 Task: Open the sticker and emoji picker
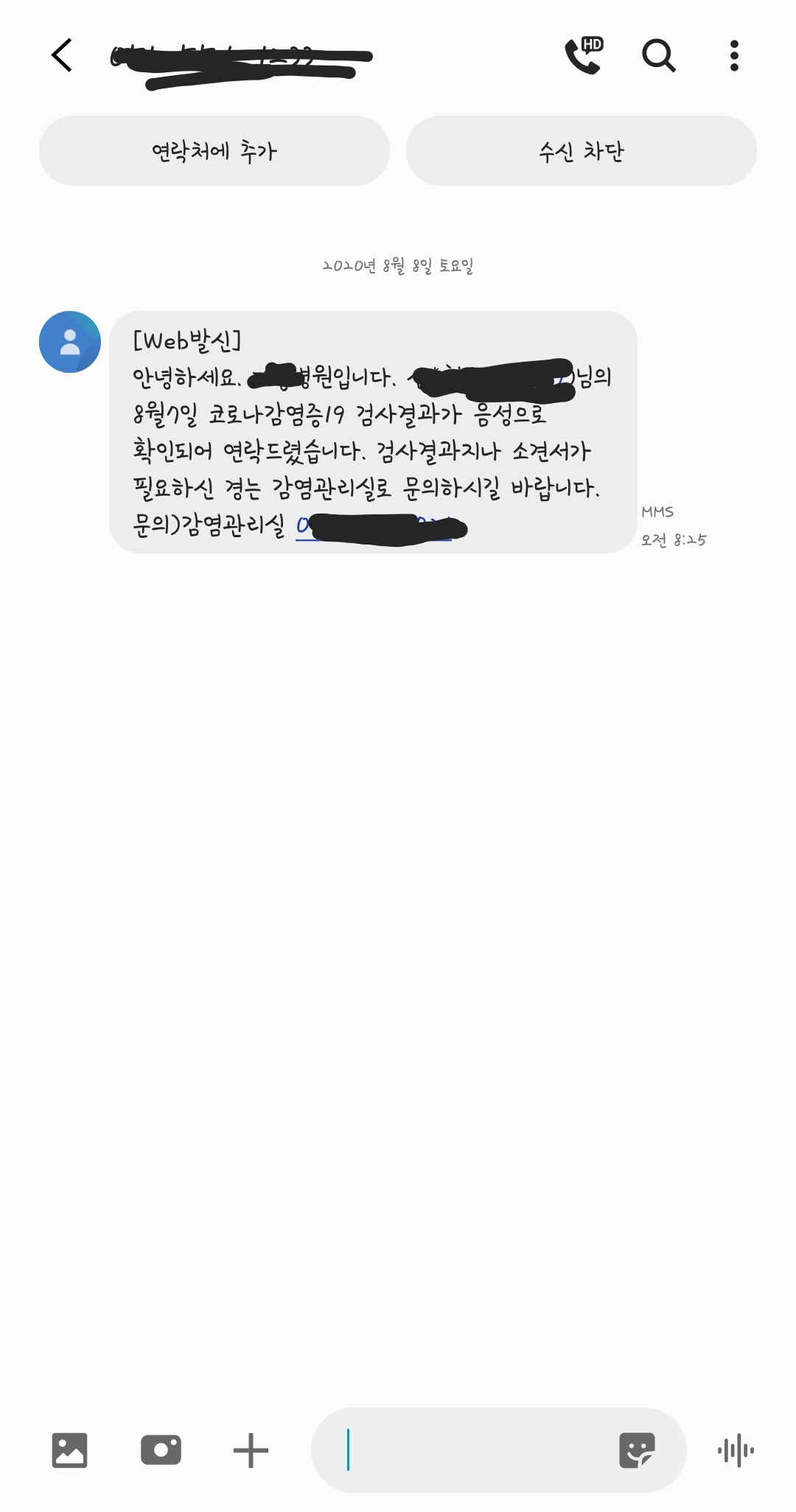[637, 1450]
